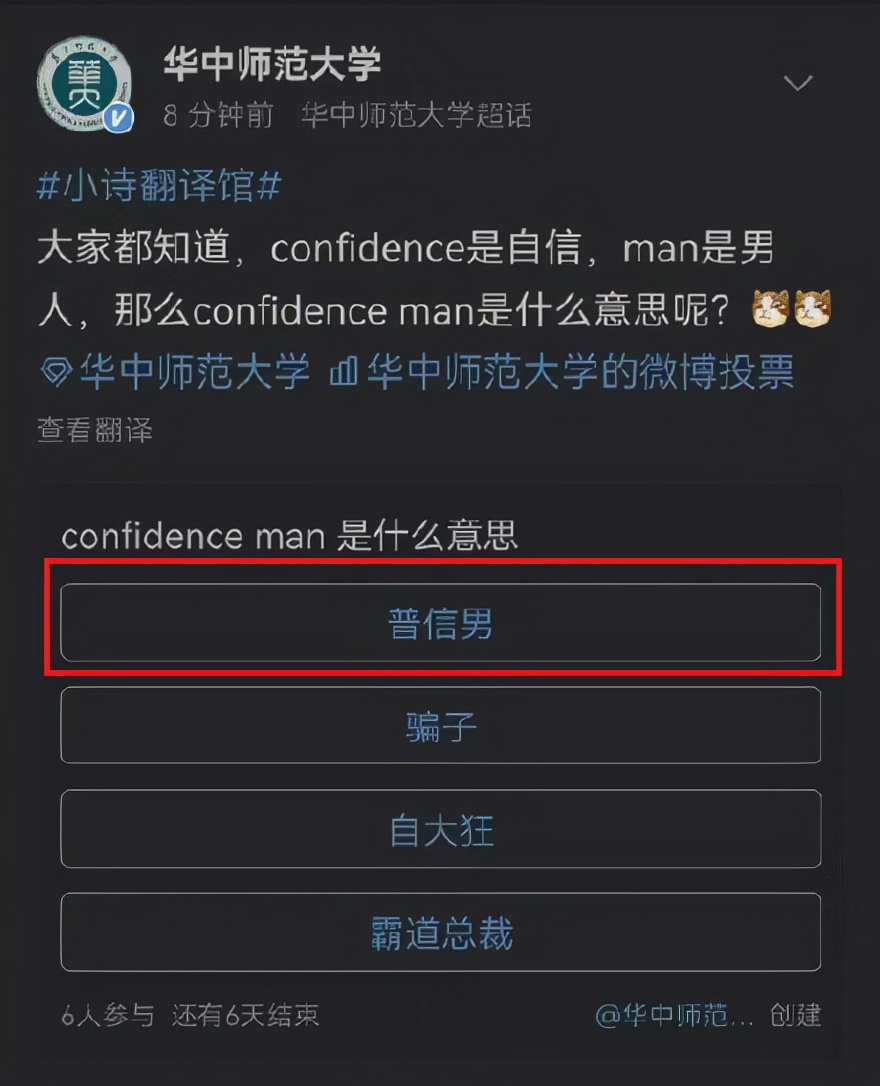Select the 骗子 poll answer

440,727
